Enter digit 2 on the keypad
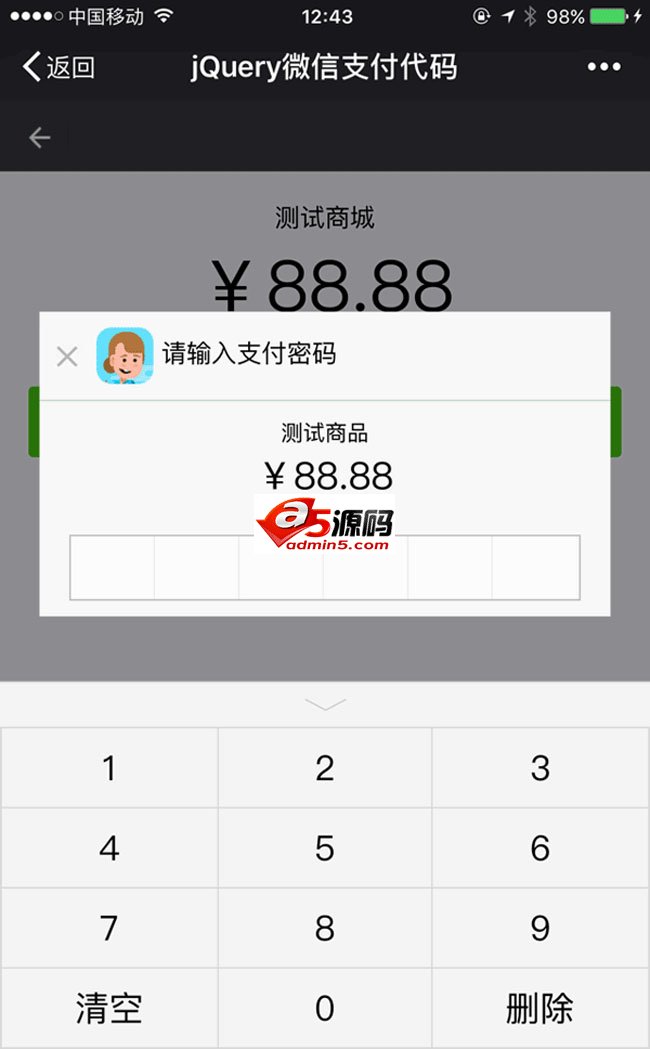The width and height of the screenshot is (650, 1049). (325, 768)
